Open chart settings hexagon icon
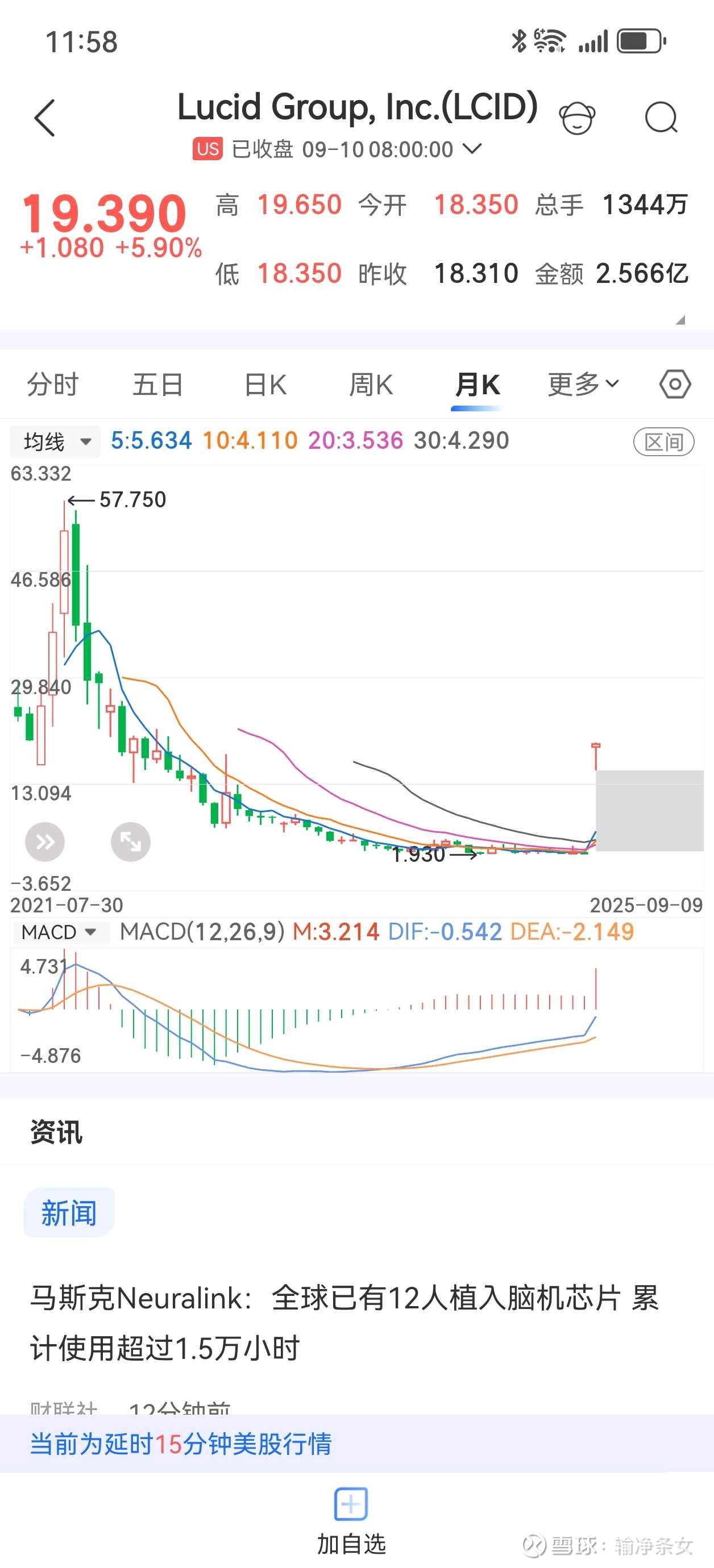This screenshot has width=714, height=1568. tap(675, 384)
